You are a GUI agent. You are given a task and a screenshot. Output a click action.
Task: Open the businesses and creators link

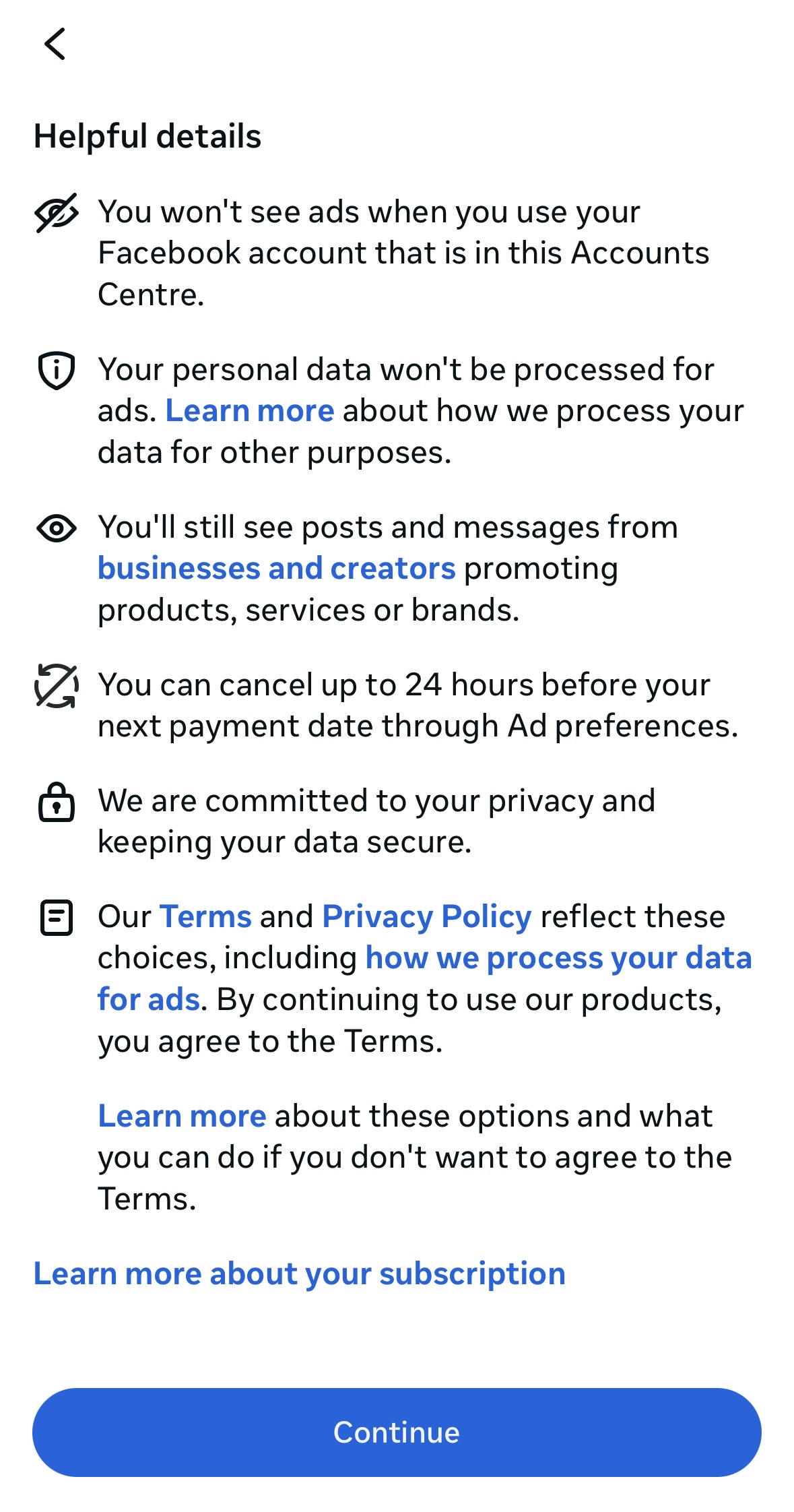pyautogui.click(x=276, y=568)
